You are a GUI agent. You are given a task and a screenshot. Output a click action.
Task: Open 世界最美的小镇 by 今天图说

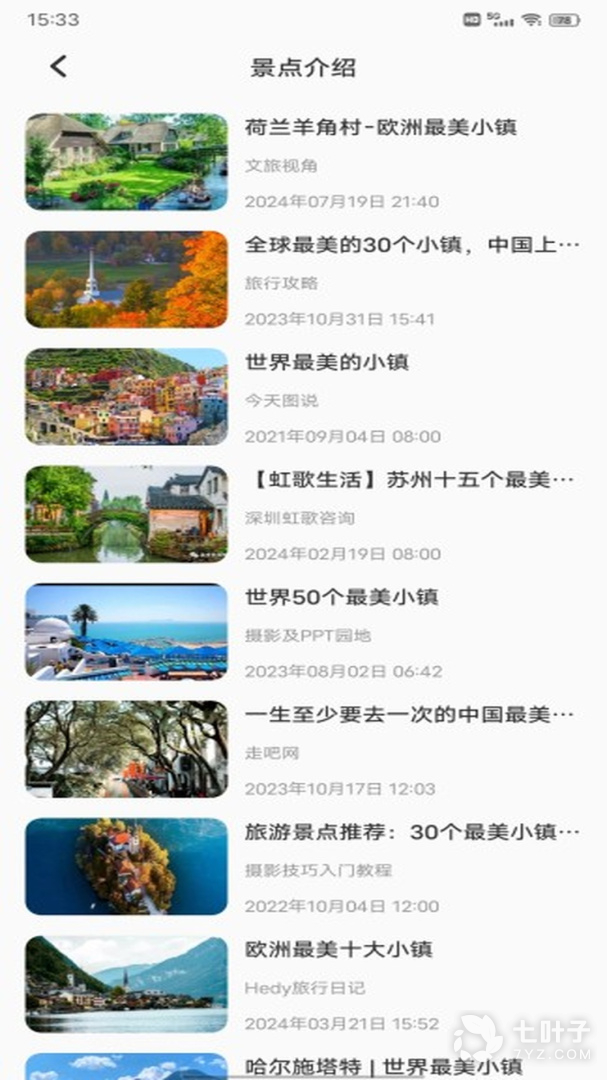click(x=303, y=397)
